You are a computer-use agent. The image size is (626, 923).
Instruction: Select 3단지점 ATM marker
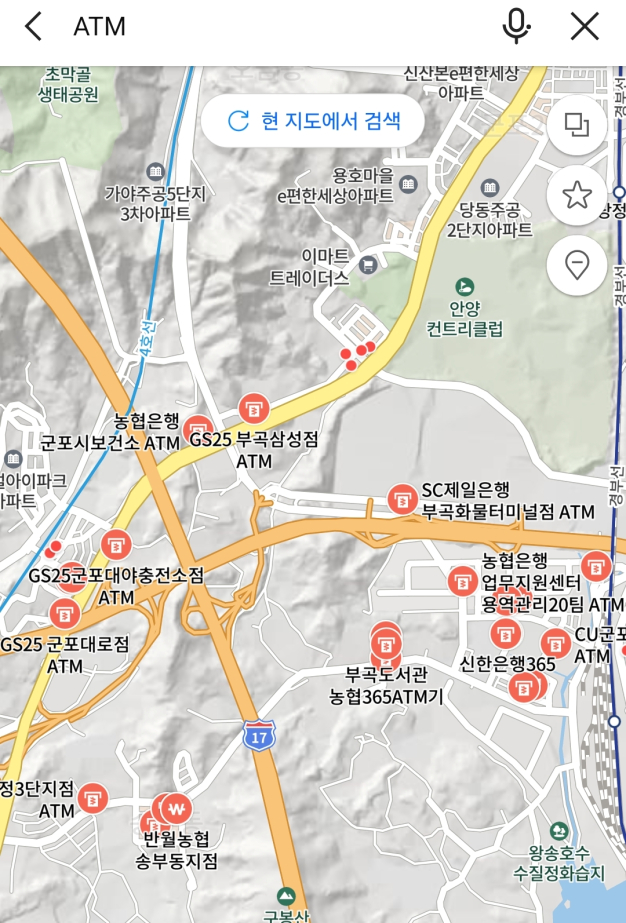coord(93,798)
